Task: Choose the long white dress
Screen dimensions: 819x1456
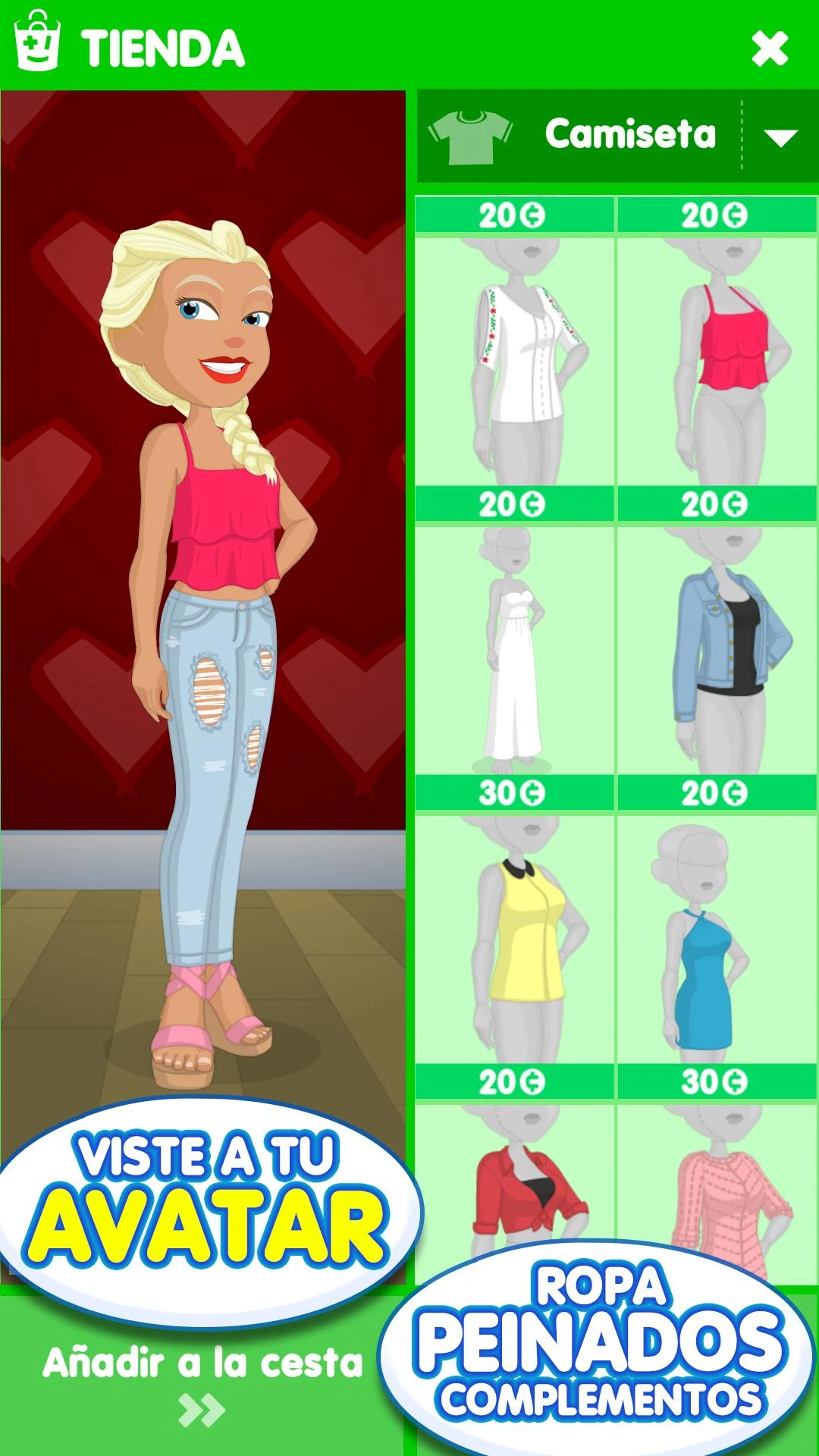Action: (515, 651)
